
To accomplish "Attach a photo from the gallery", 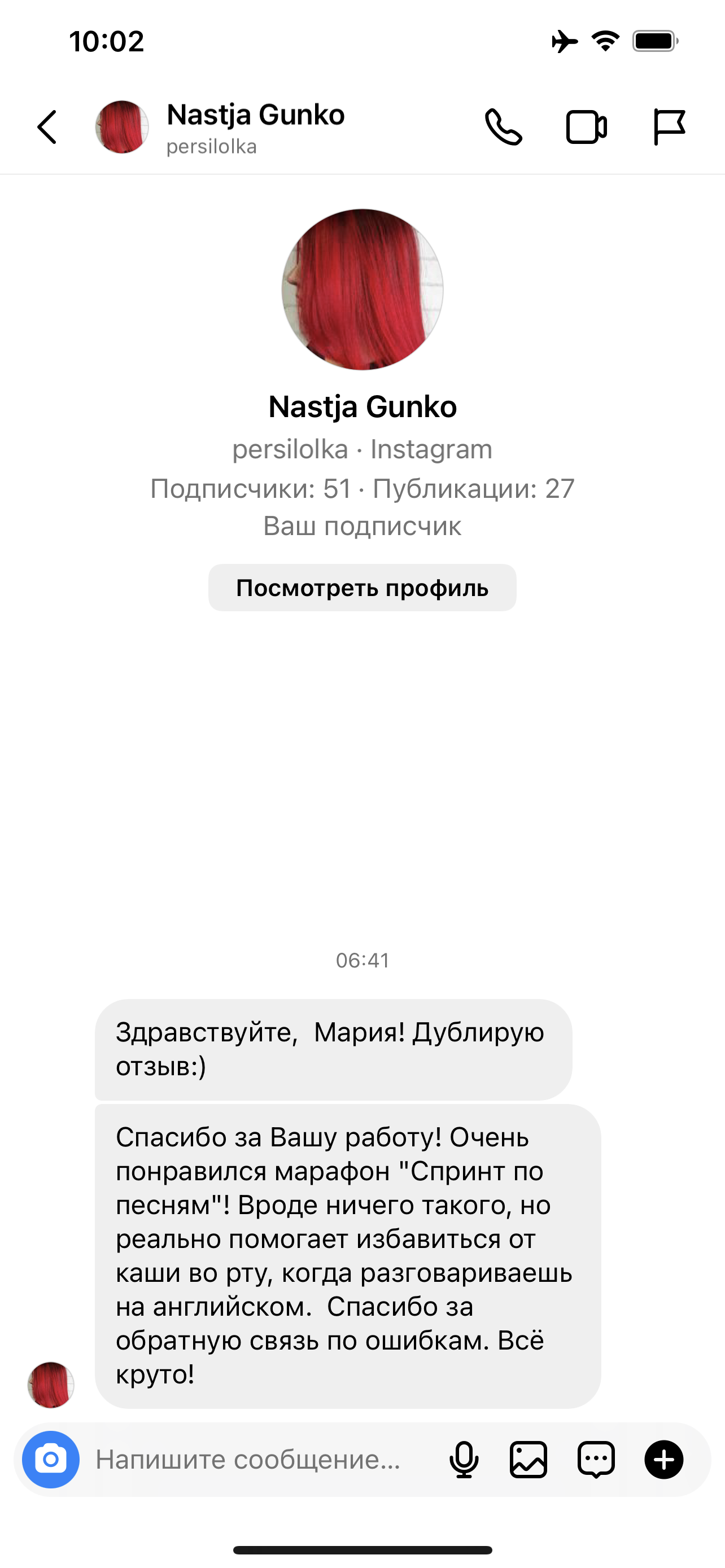I will click(529, 1460).
